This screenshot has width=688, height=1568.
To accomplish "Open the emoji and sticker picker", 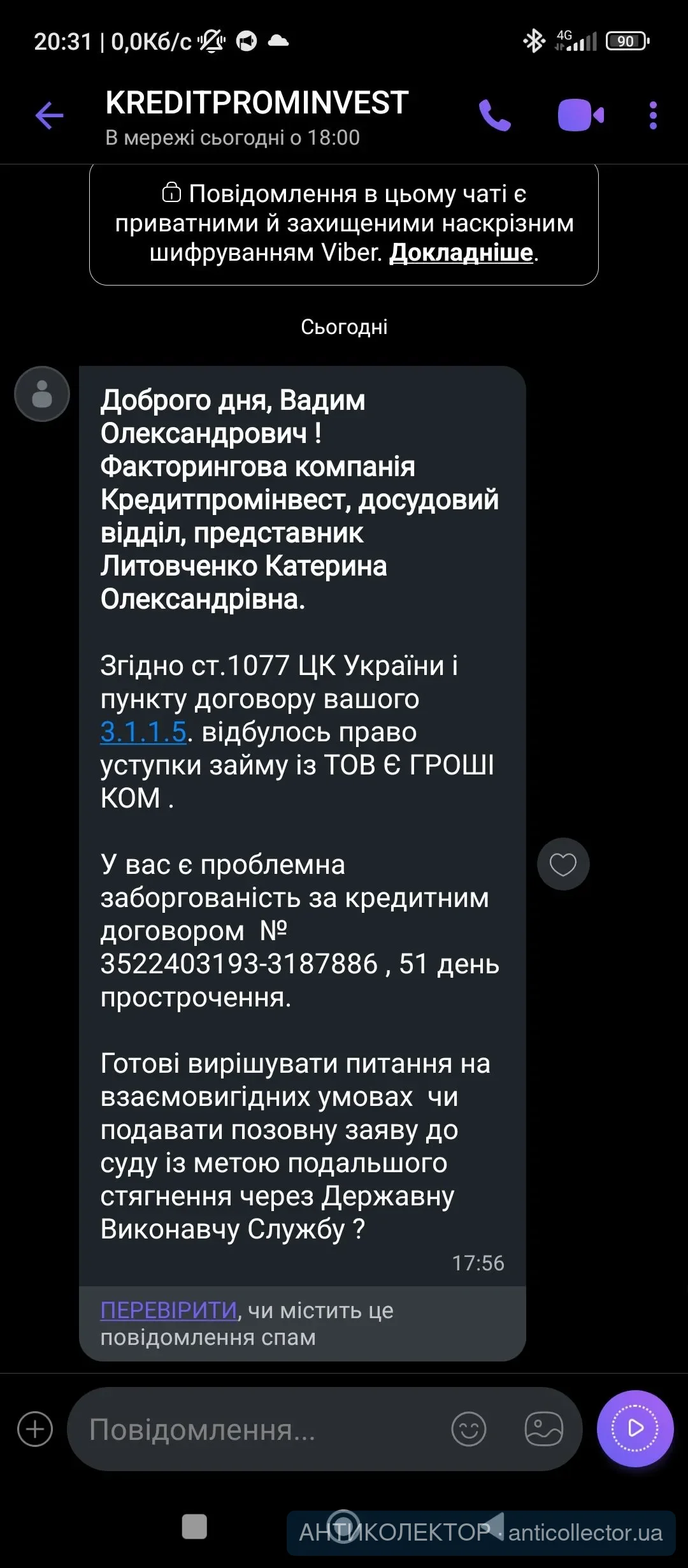I will point(469,1429).
